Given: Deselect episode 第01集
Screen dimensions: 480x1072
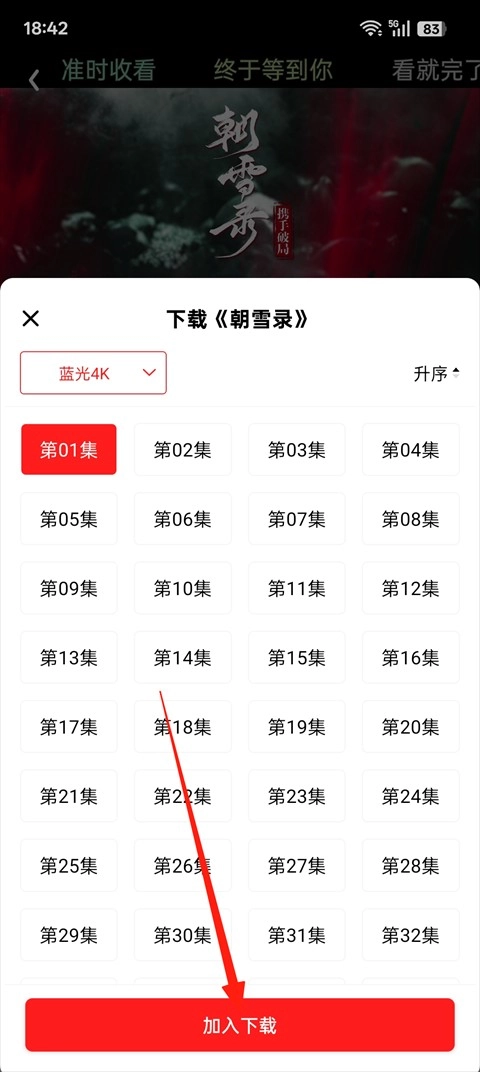Looking at the screenshot, I should coord(69,449).
